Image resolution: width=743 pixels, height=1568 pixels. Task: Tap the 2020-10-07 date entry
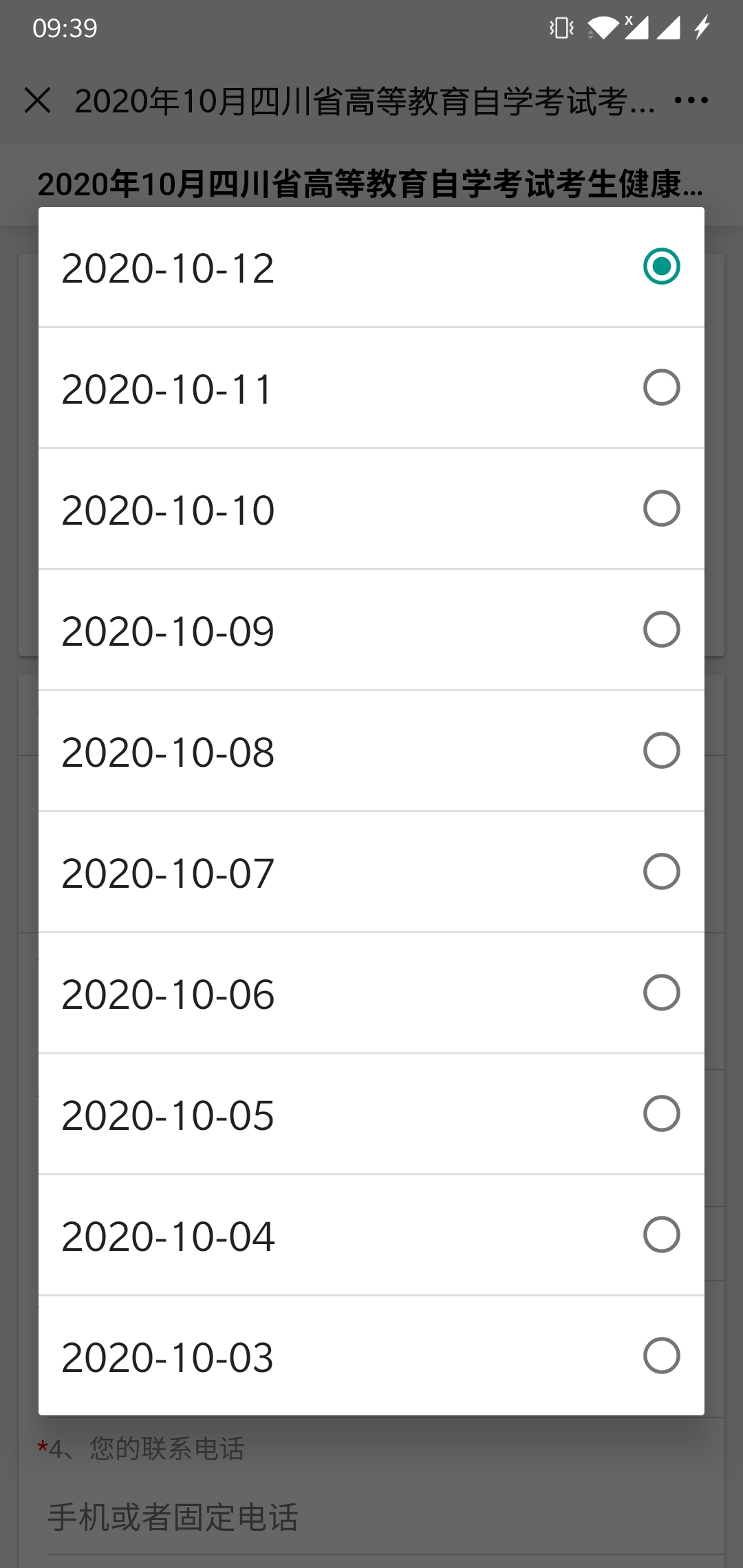tap(371, 872)
